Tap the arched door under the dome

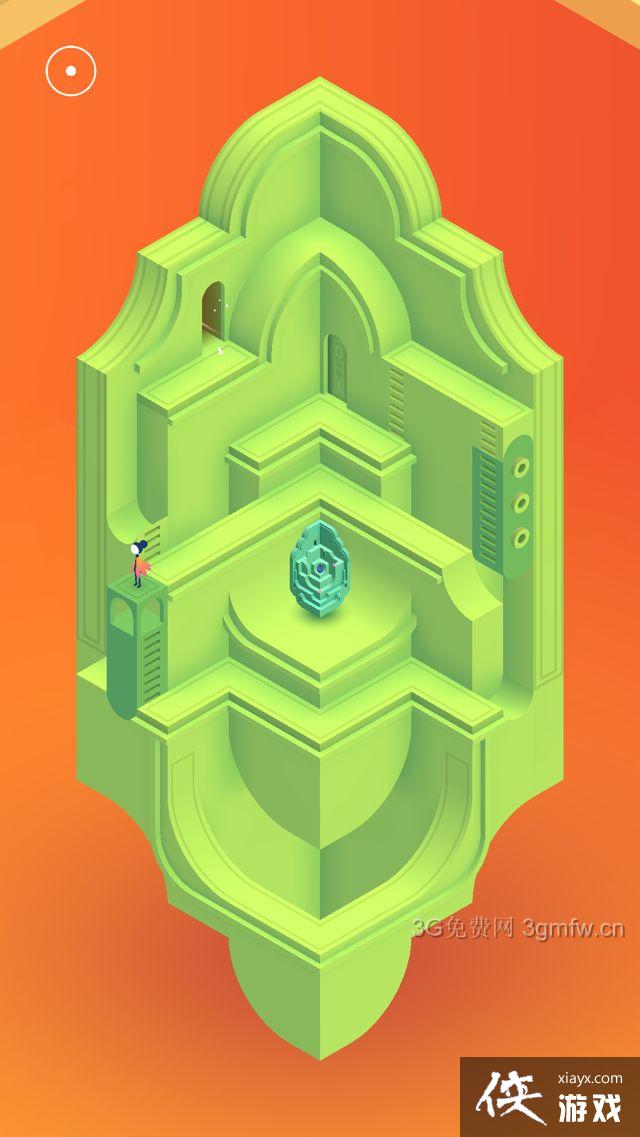click(335, 367)
